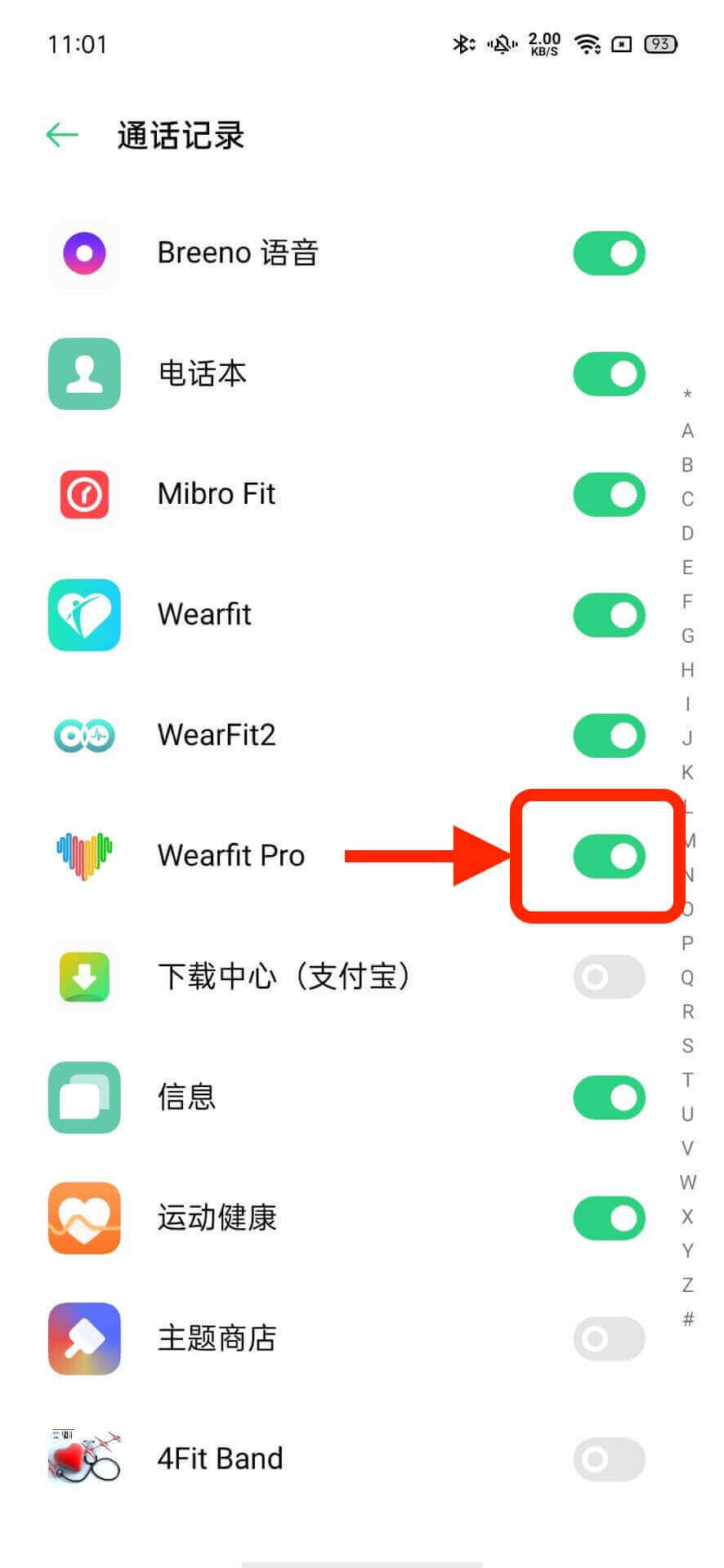Viewport: 724px width, 1568px height.
Task: Jump to letter B in the index
Action: pyautogui.click(x=688, y=465)
